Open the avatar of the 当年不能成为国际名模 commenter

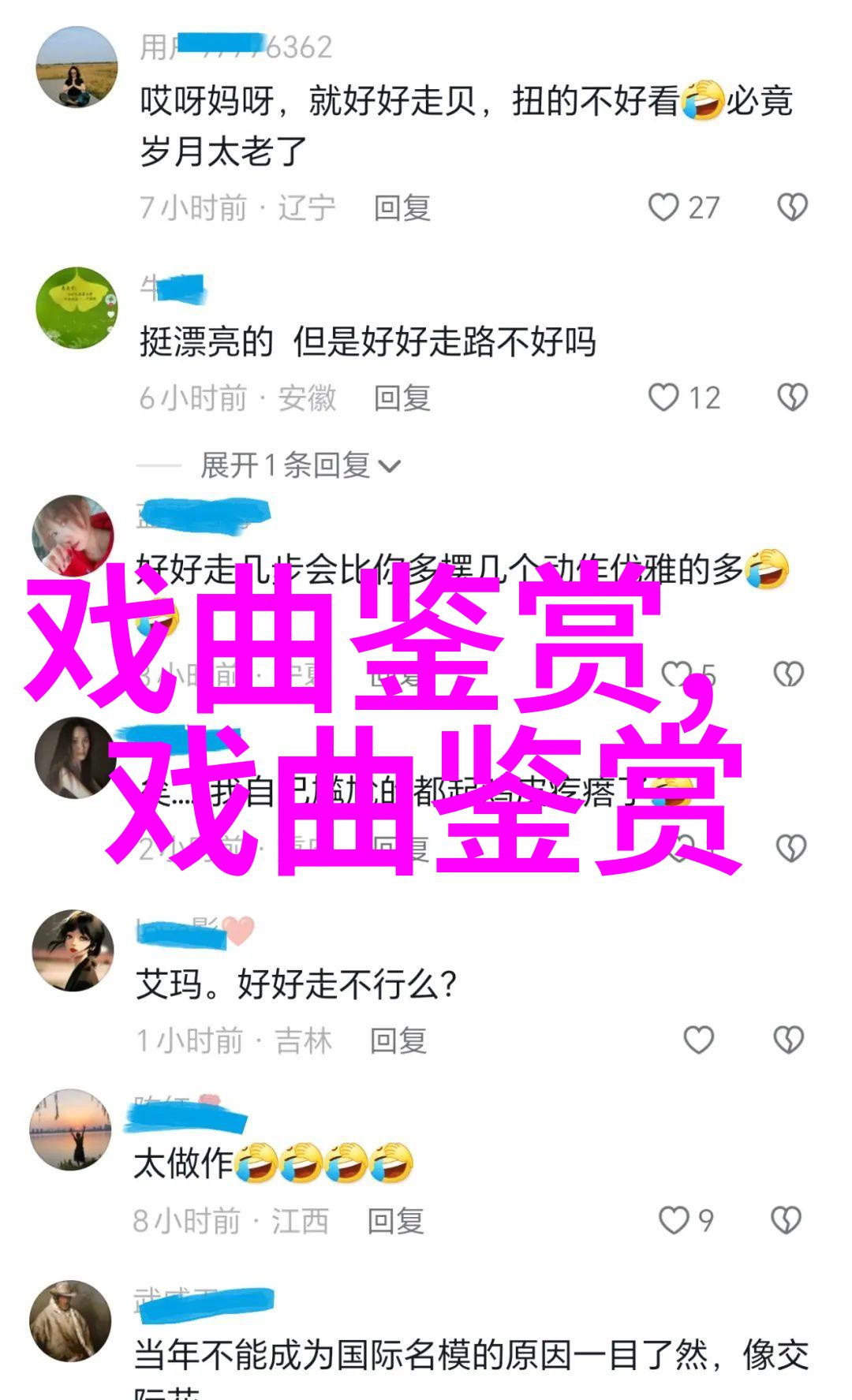point(71,1321)
